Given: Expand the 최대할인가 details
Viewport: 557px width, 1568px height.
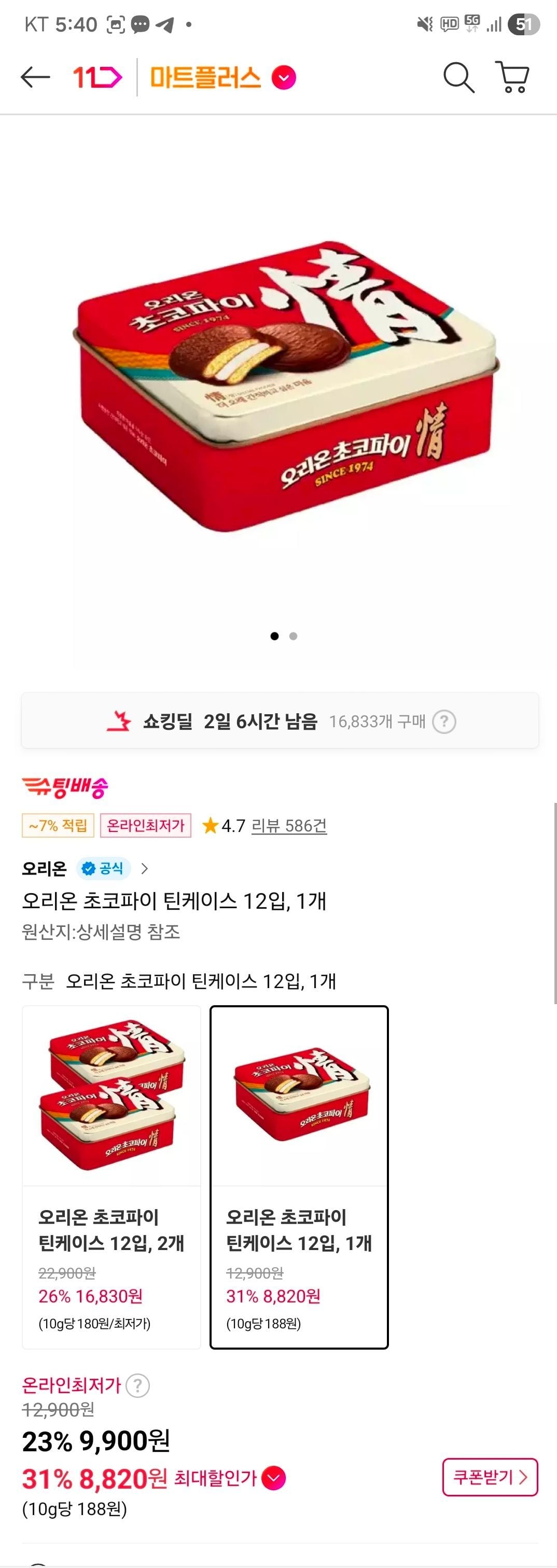Looking at the screenshot, I should 273,1478.
